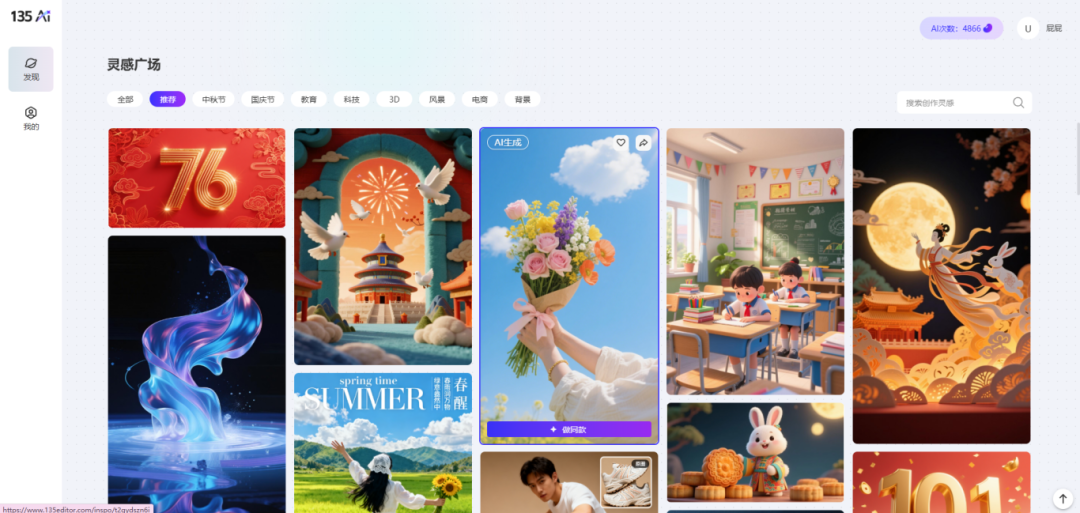Share the flower bouquet image
Viewport: 1080px width, 513px height.
pyautogui.click(x=643, y=143)
